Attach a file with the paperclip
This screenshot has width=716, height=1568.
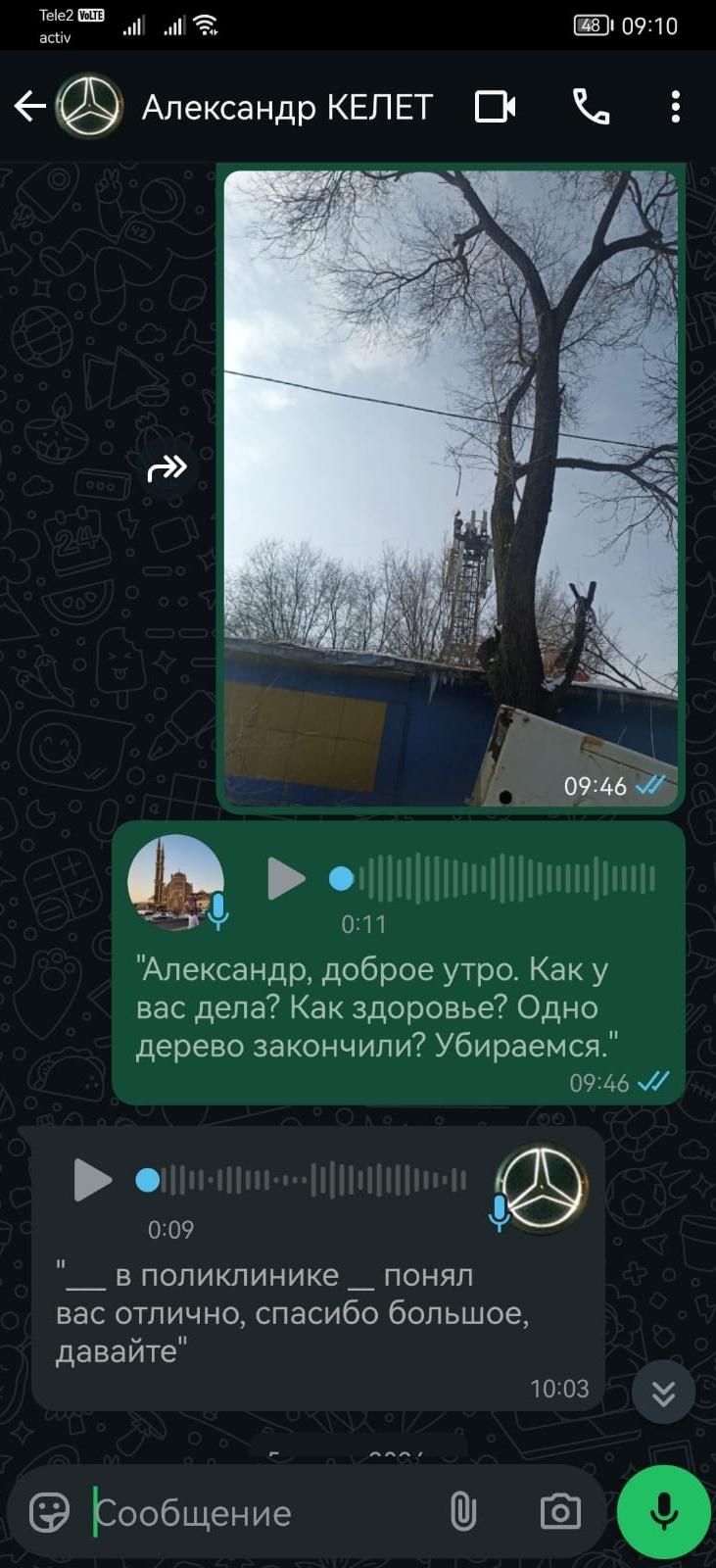pyautogui.click(x=462, y=1512)
